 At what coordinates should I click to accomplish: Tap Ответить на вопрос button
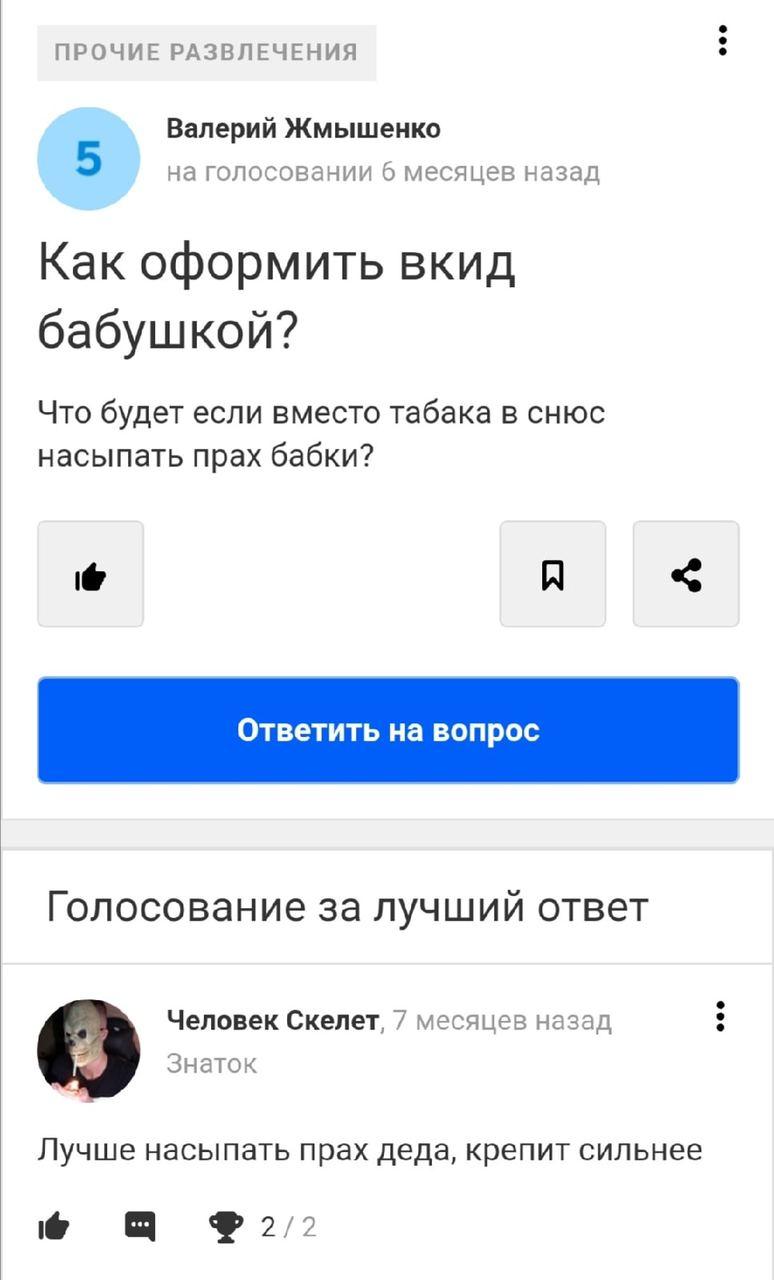tap(388, 730)
